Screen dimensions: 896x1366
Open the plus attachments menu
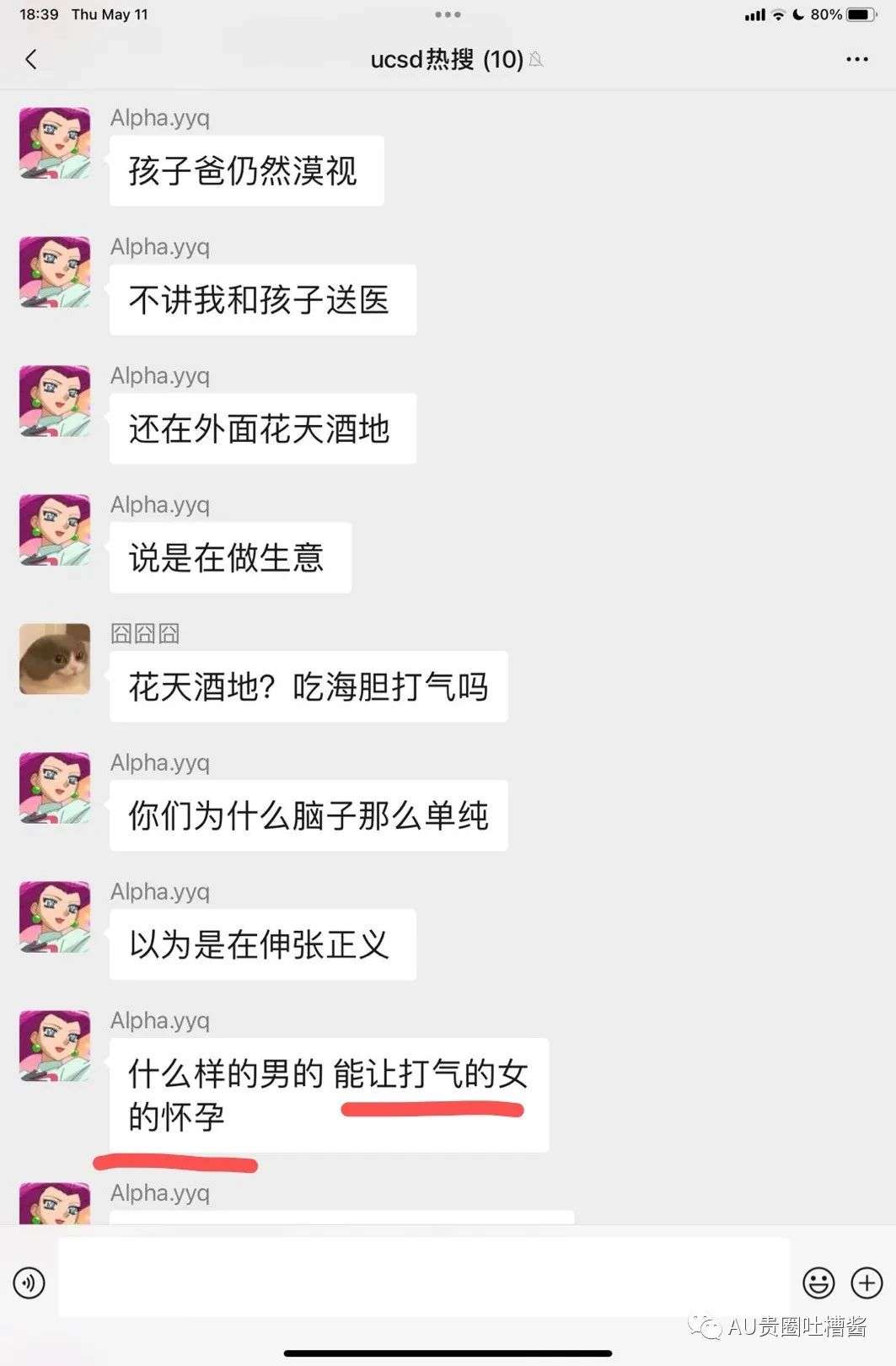point(866,1283)
